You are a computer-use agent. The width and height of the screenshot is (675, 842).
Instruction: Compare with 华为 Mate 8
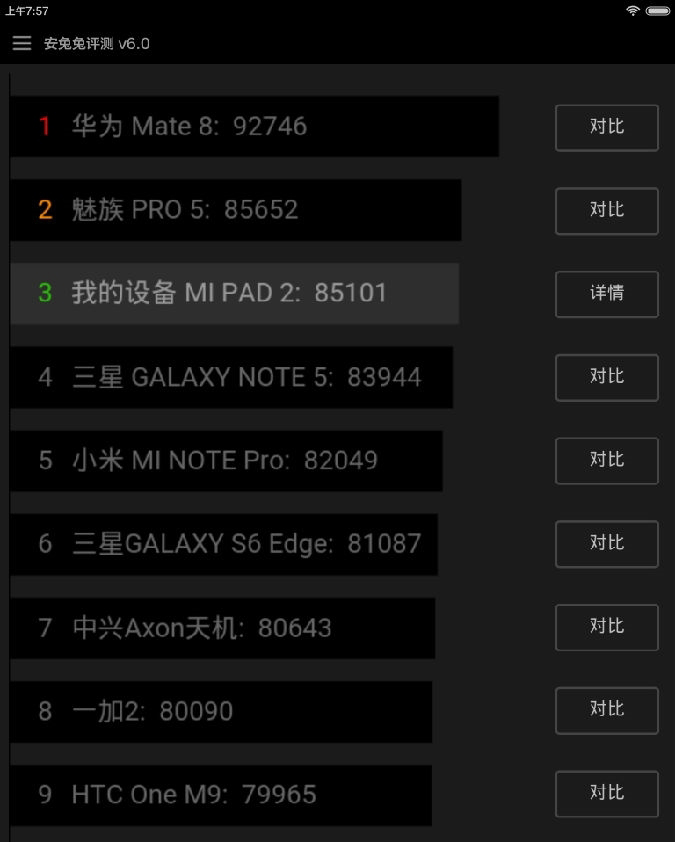point(606,127)
